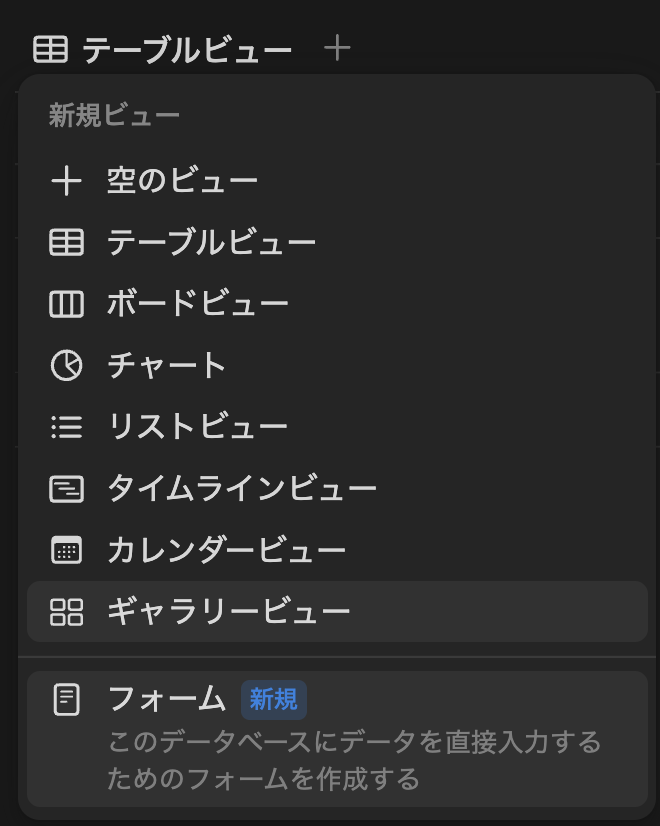Create a チャート view
Viewport: 660px width, 826px height.
(337, 365)
